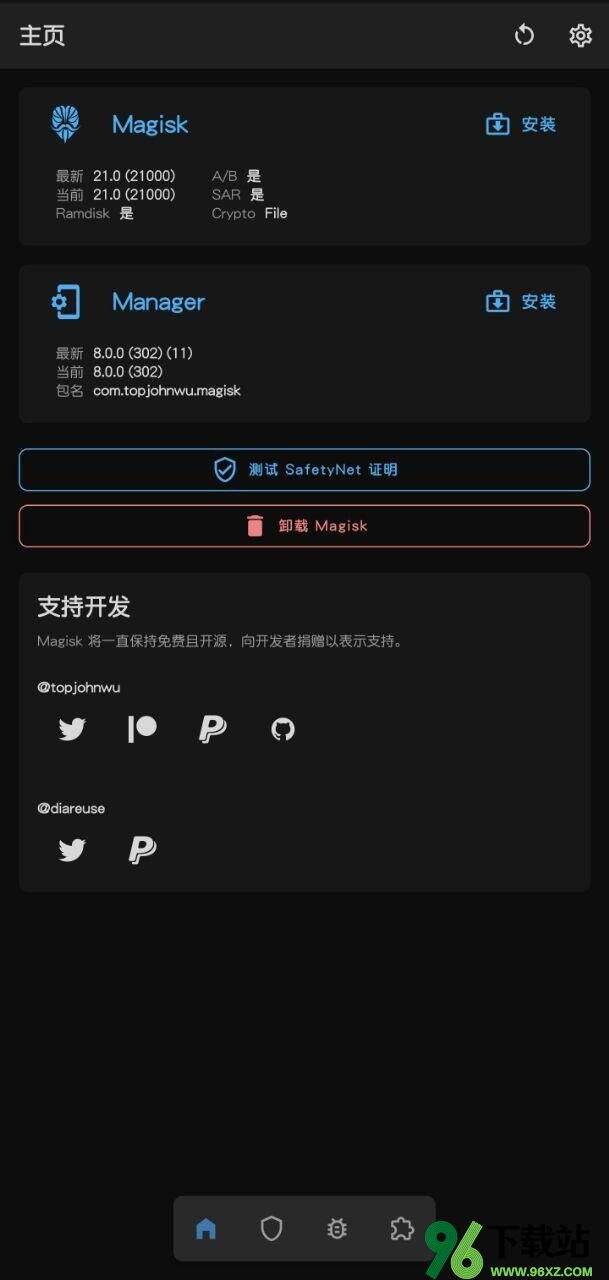This screenshot has width=609, height=1280.
Task: Switch to the home tab
Action: (x=206, y=1229)
